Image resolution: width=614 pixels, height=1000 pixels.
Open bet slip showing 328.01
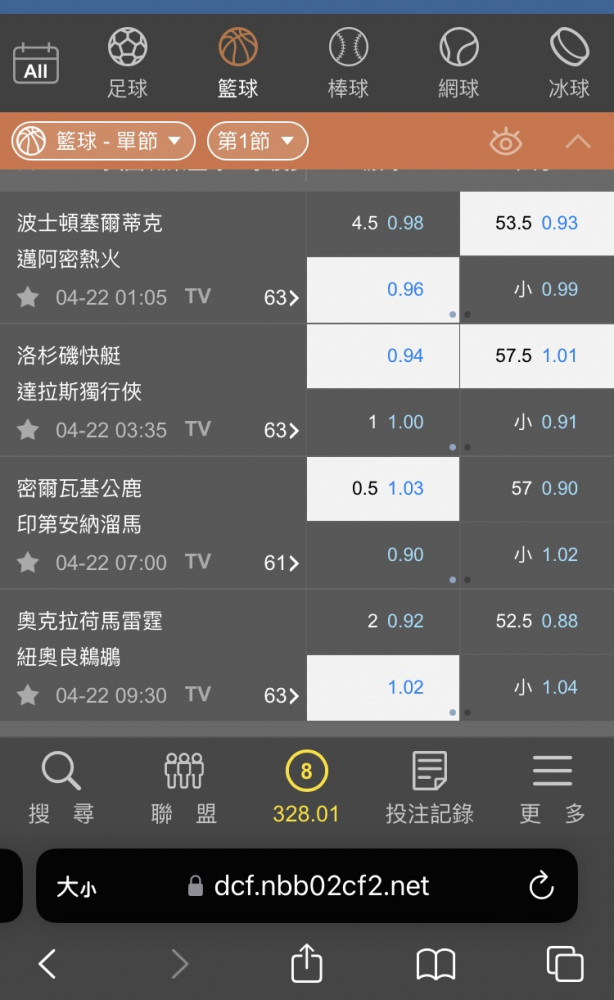(306, 788)
